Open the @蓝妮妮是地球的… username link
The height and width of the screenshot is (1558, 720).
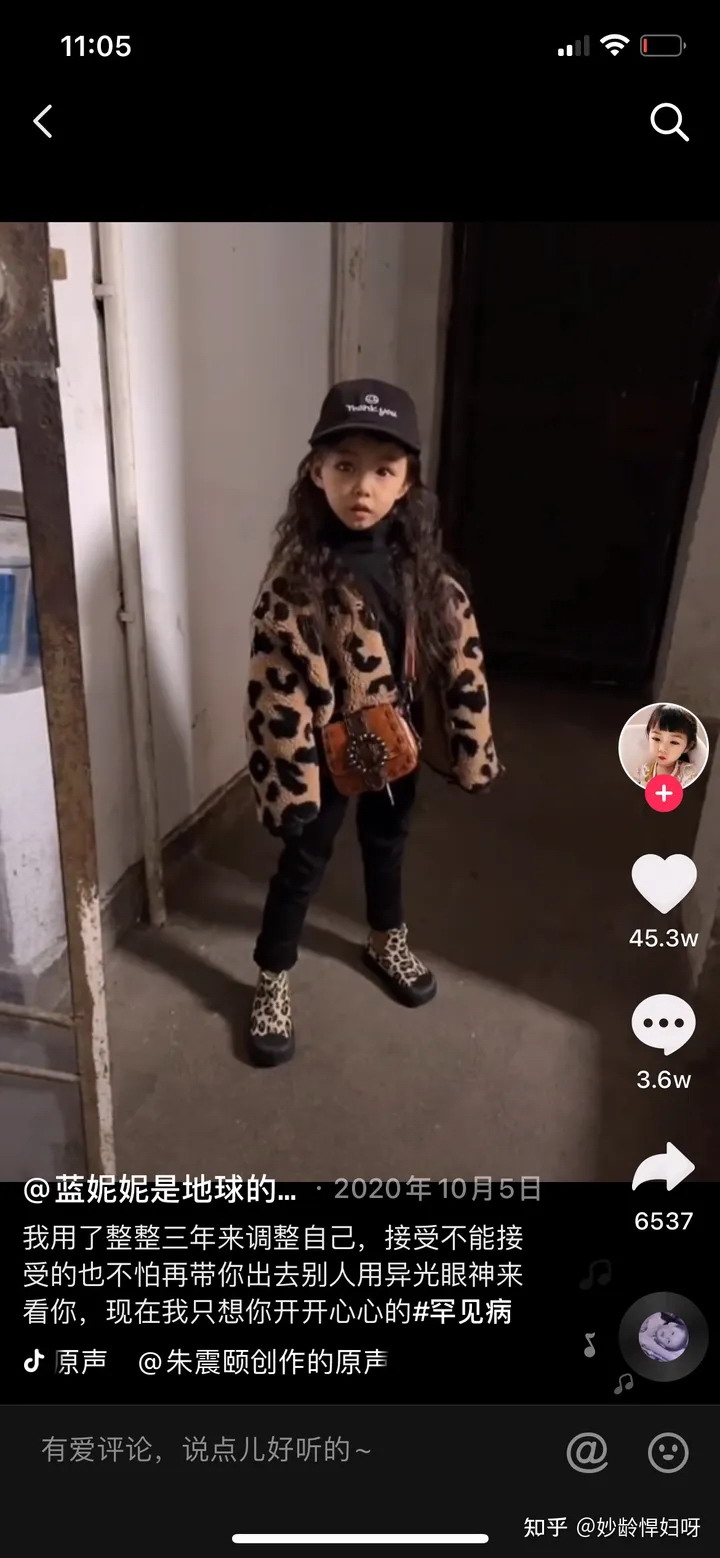pyautogui.click(x=160, y=1189)
